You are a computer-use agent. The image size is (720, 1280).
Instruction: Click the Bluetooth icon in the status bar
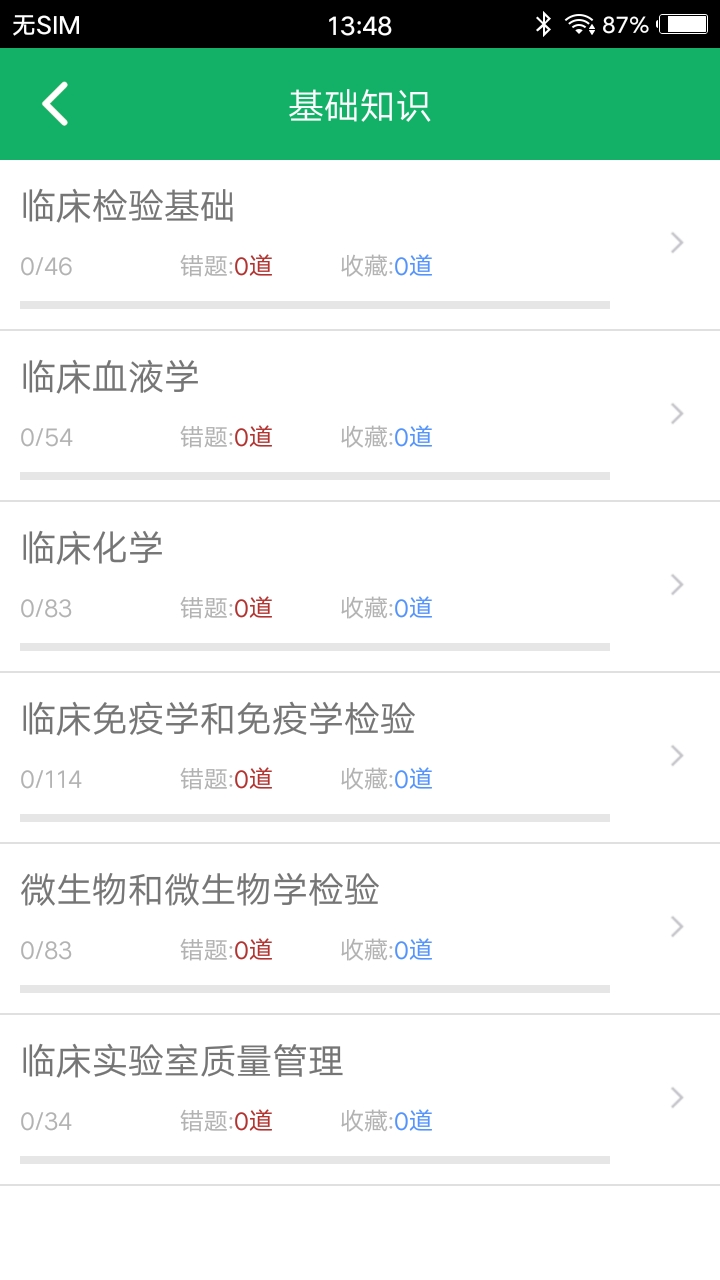click(x=544, y=24)
